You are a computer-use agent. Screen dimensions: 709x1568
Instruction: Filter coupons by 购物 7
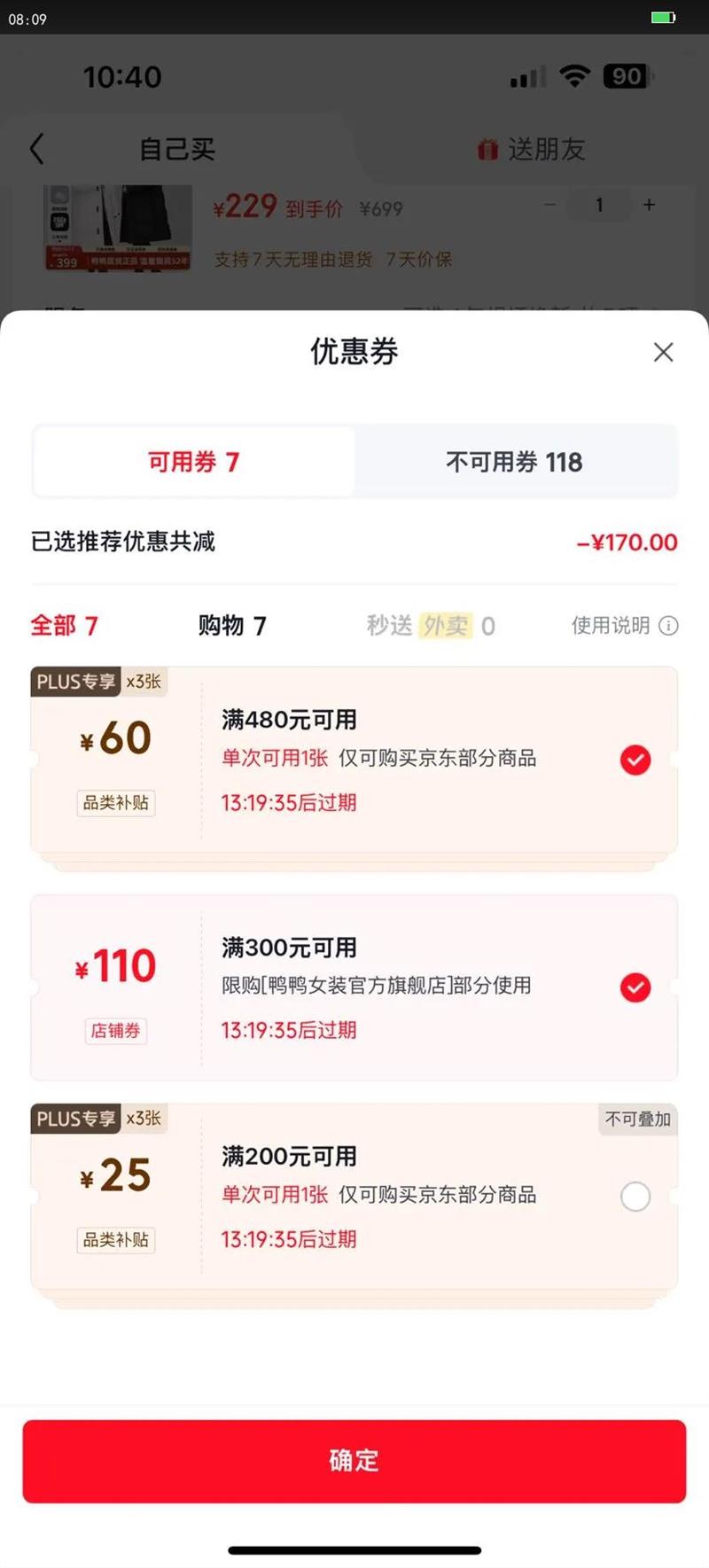click(232, 626)
